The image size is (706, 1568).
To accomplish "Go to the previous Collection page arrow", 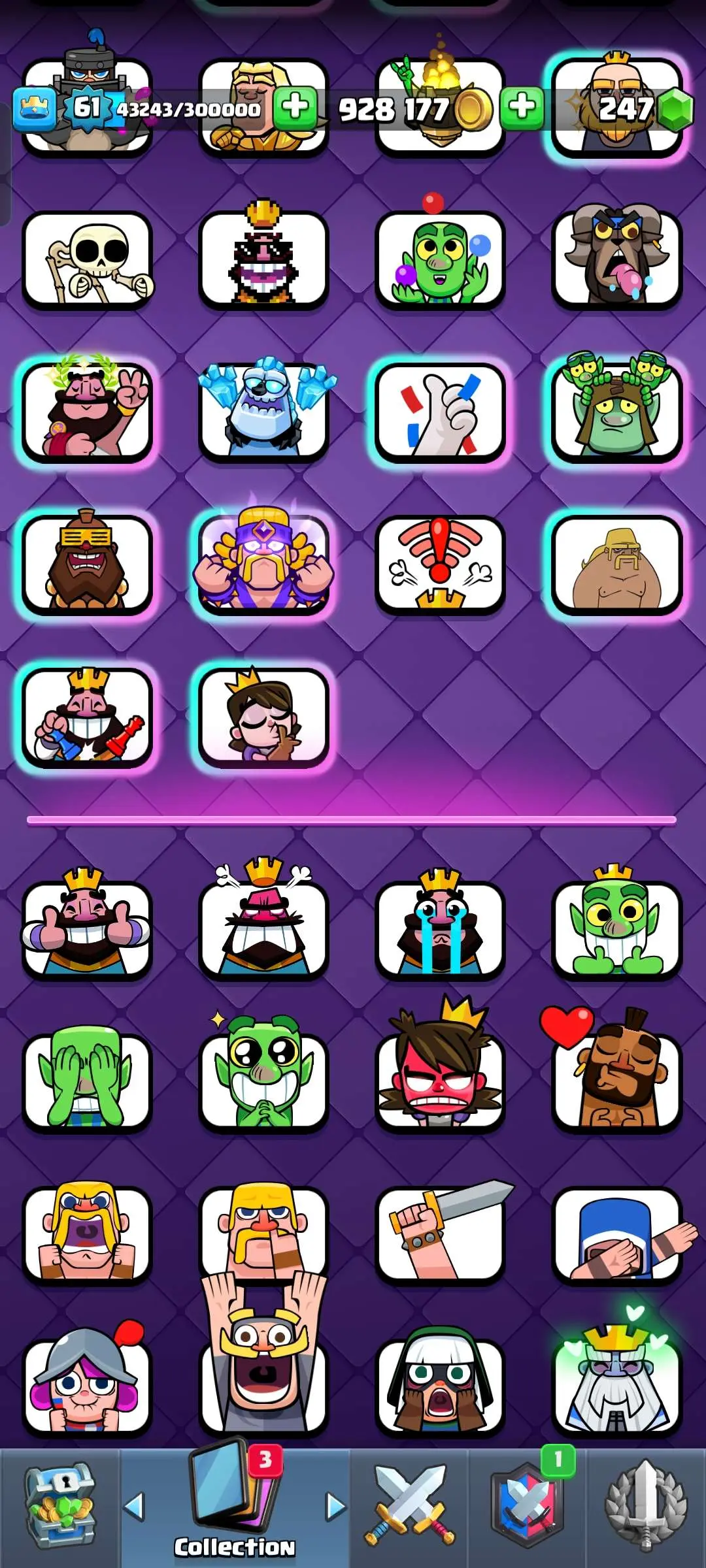I will [x=134, y=1507].
